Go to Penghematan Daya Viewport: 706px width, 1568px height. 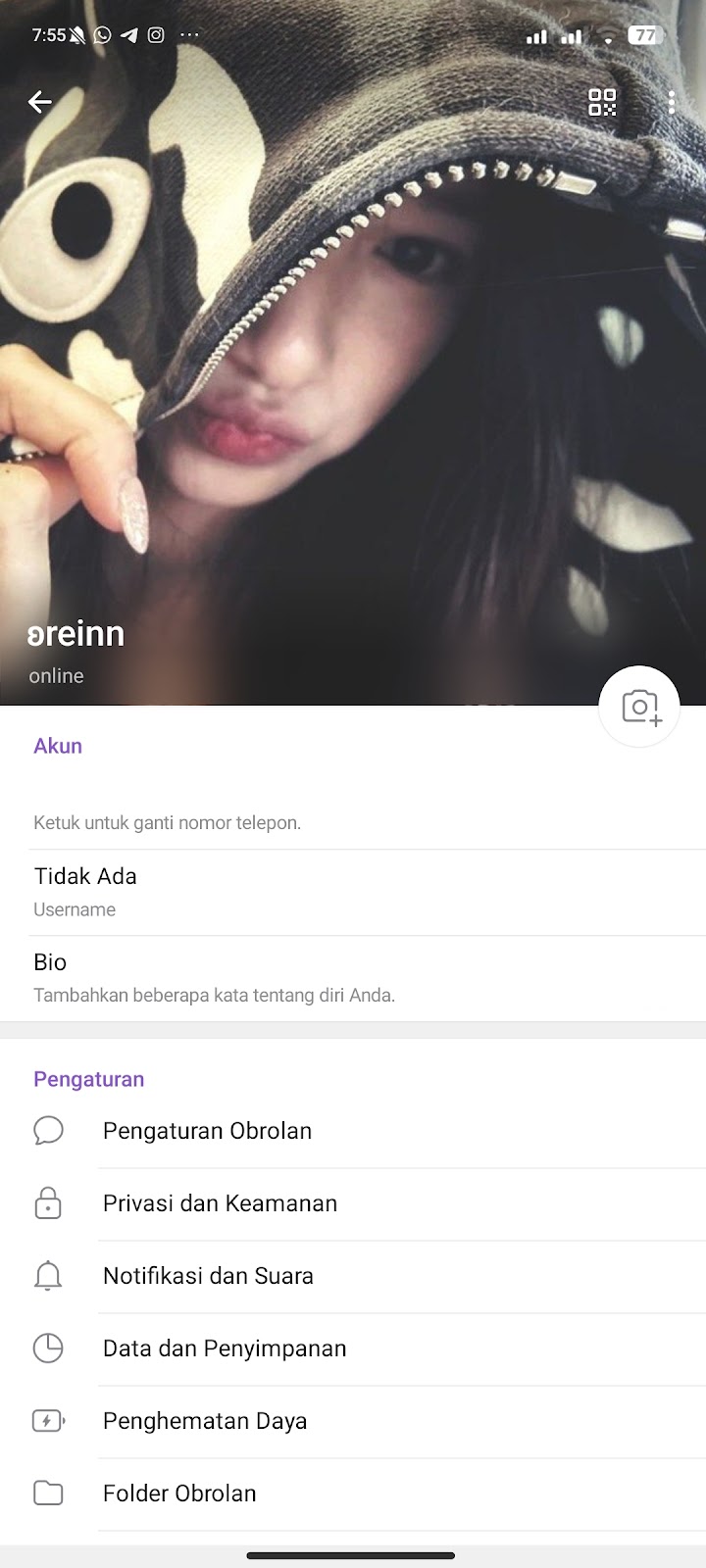[353, 1421]
